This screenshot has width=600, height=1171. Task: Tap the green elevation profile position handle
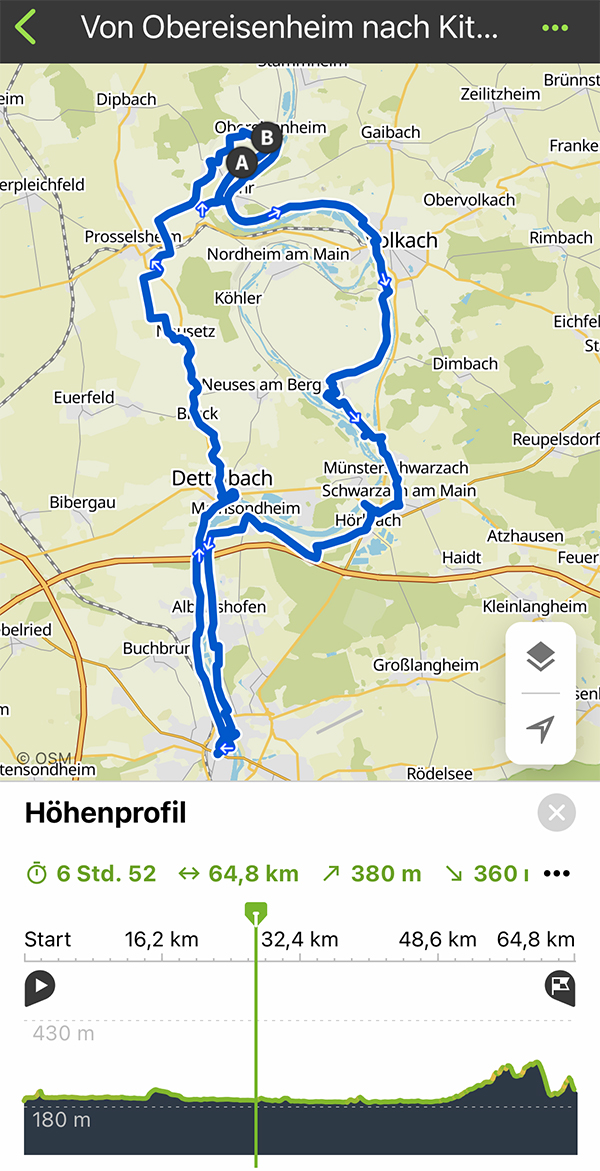(x=256, y=912)
